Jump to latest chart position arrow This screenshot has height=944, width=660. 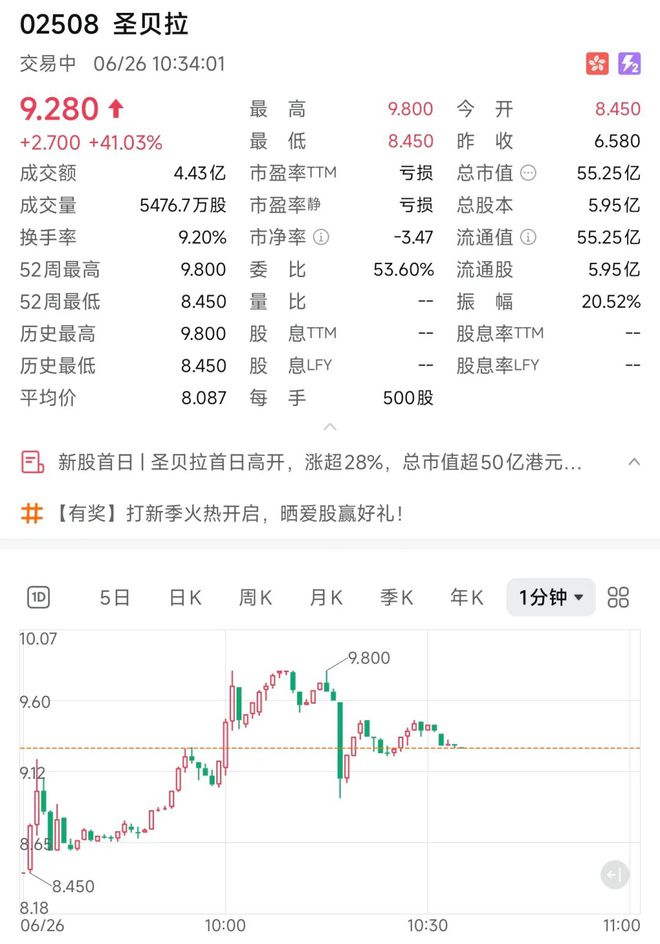[615, 874]
